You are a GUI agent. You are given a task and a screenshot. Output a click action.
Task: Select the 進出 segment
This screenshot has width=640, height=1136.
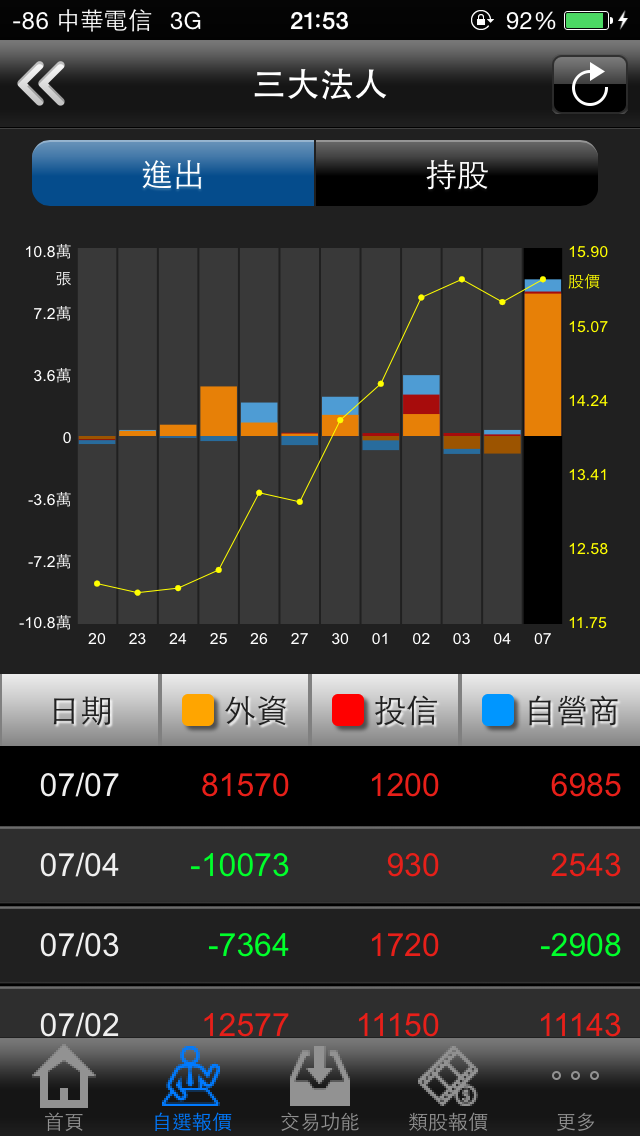[173, 174]
